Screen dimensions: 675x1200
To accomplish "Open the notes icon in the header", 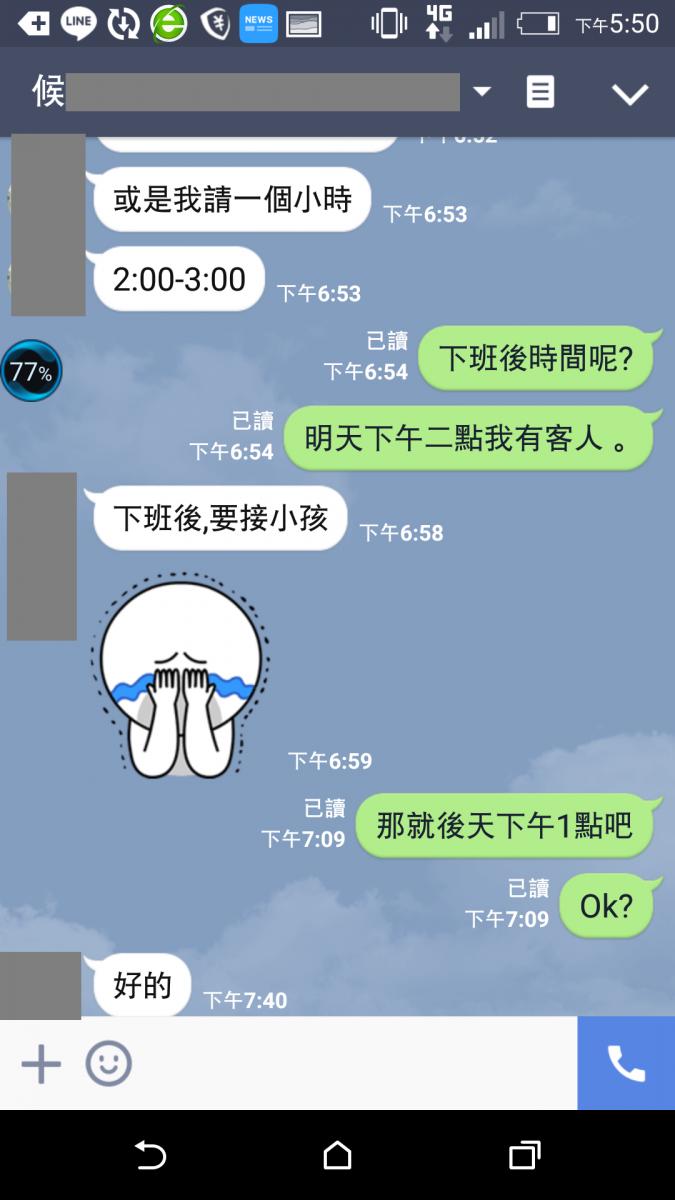I will coord(540,92).
